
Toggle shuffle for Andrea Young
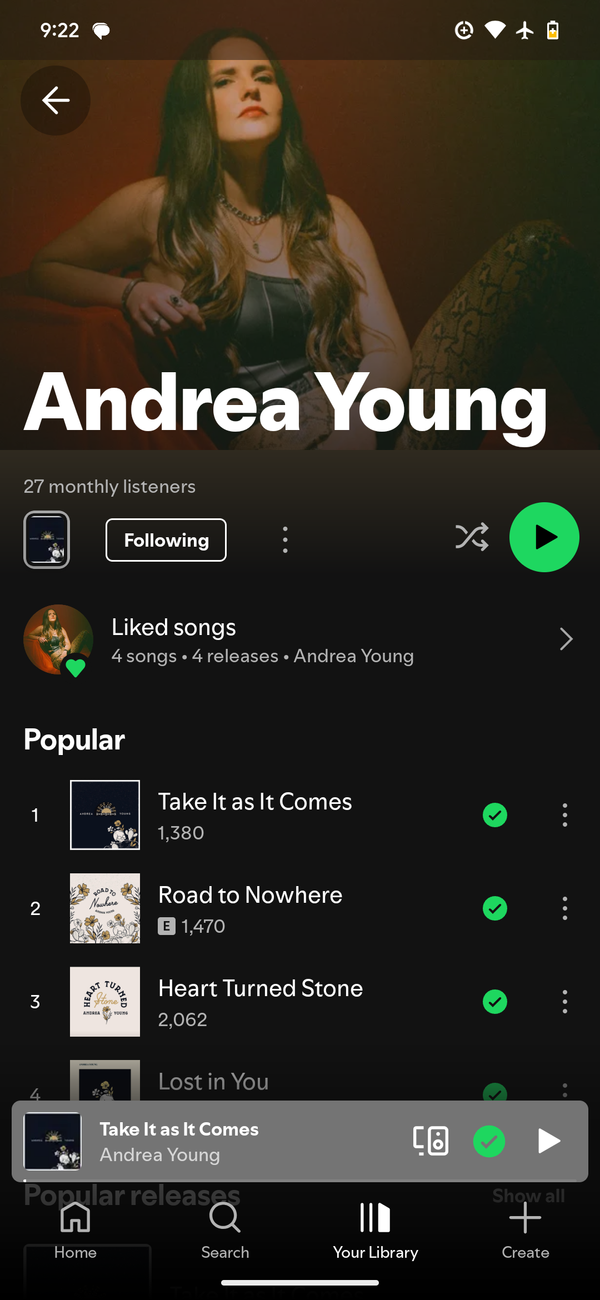[x=472, y=537]
